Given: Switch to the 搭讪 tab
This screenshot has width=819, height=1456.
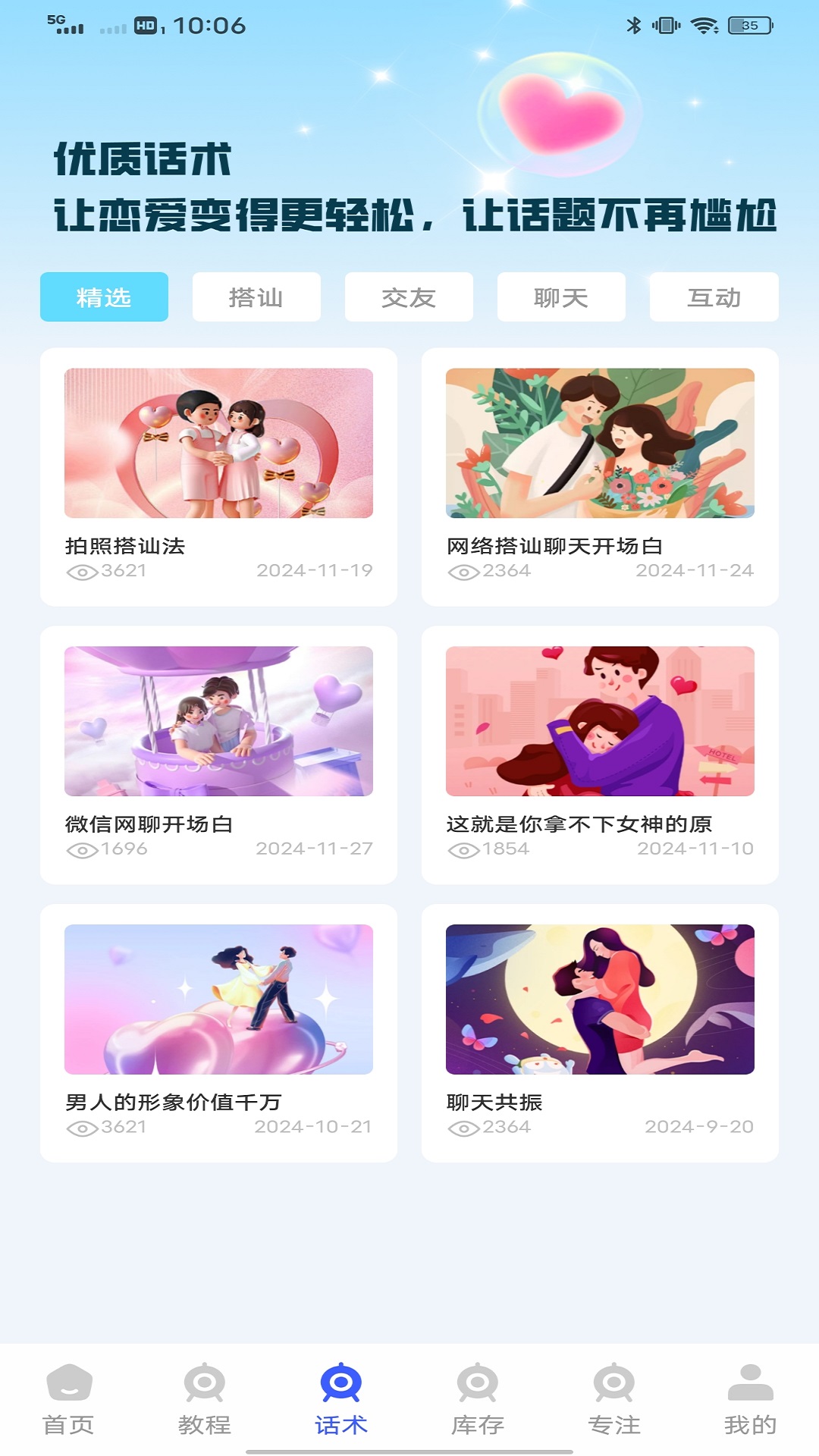Looking at the screenshot, I should (x=256, y=297).
